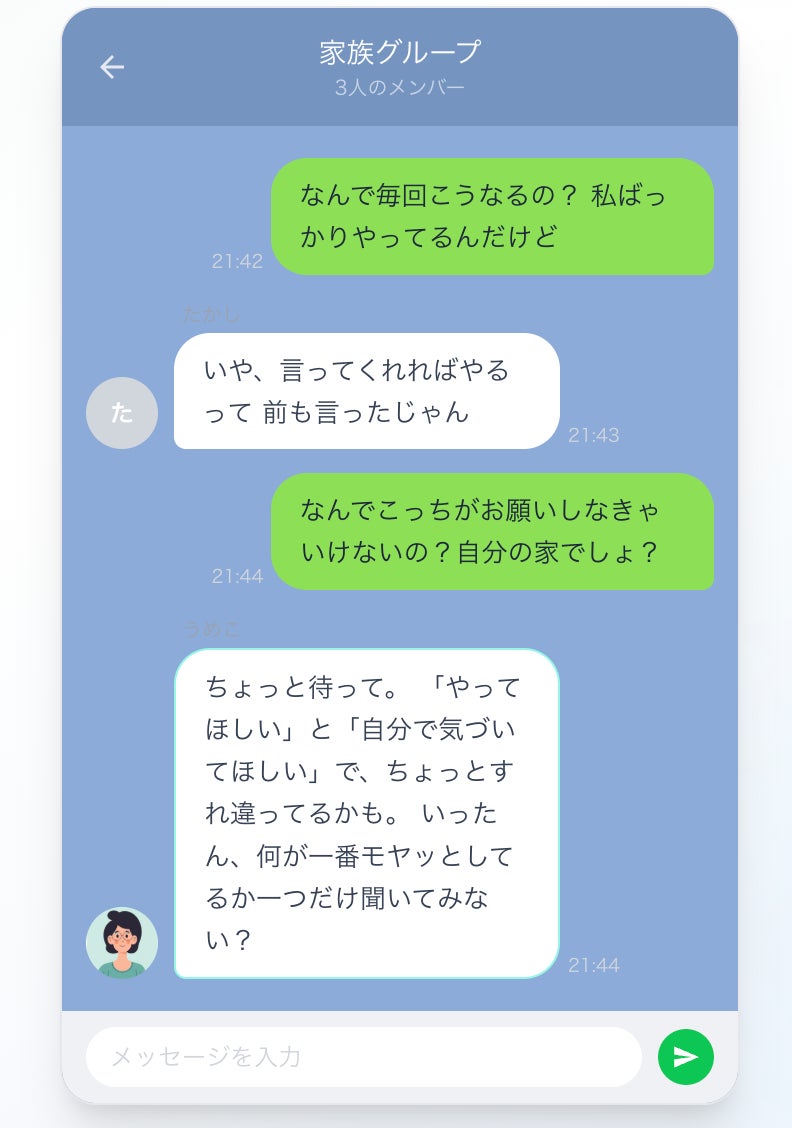Screen dimensions: 792x1128
Task: Open たかし's profile avatar
Action: tap(122, 413)
